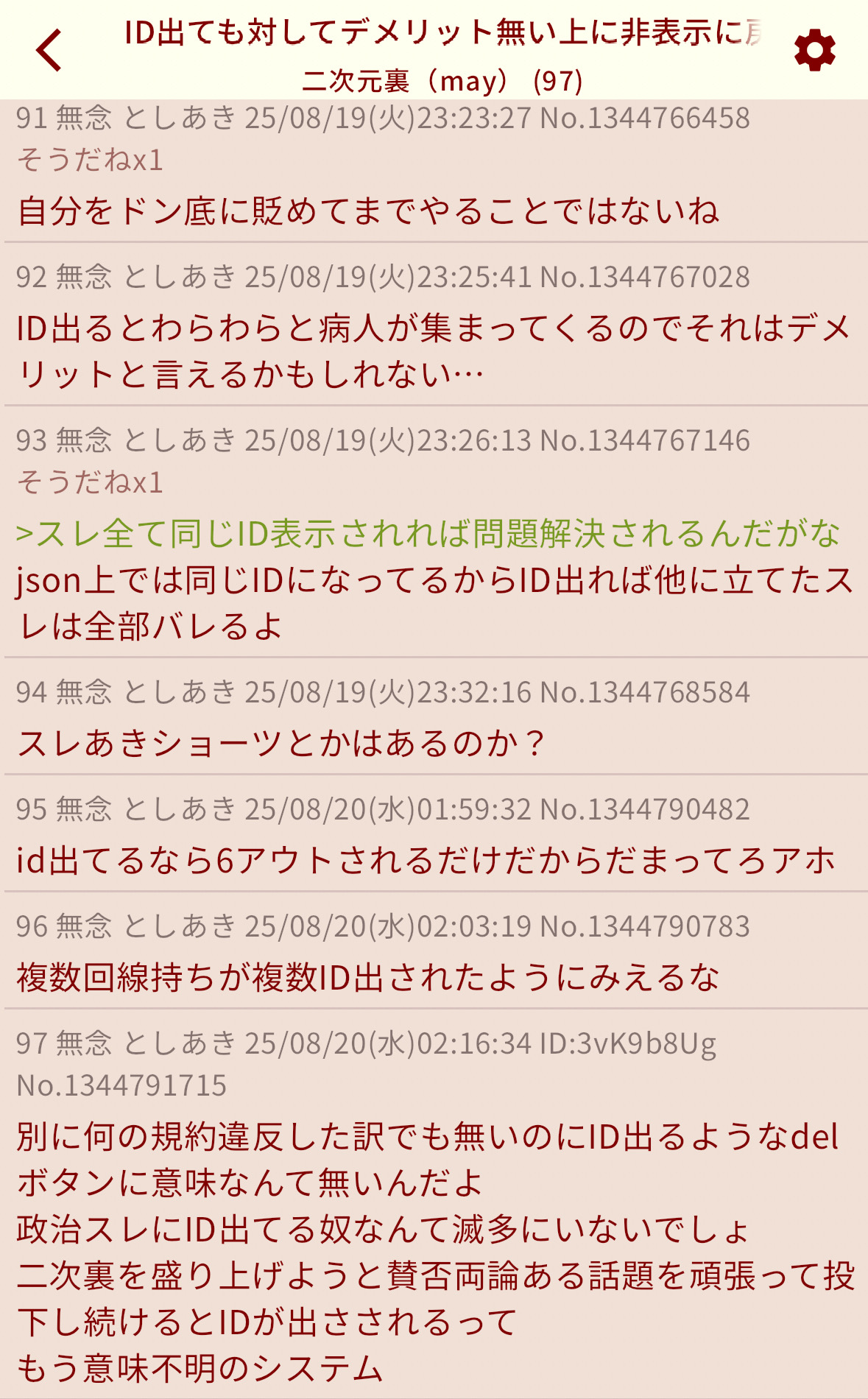The image size is (868, 1399).
Task: Open post 94 asking about スレあきショーツ
Action: tap(434, 716)
